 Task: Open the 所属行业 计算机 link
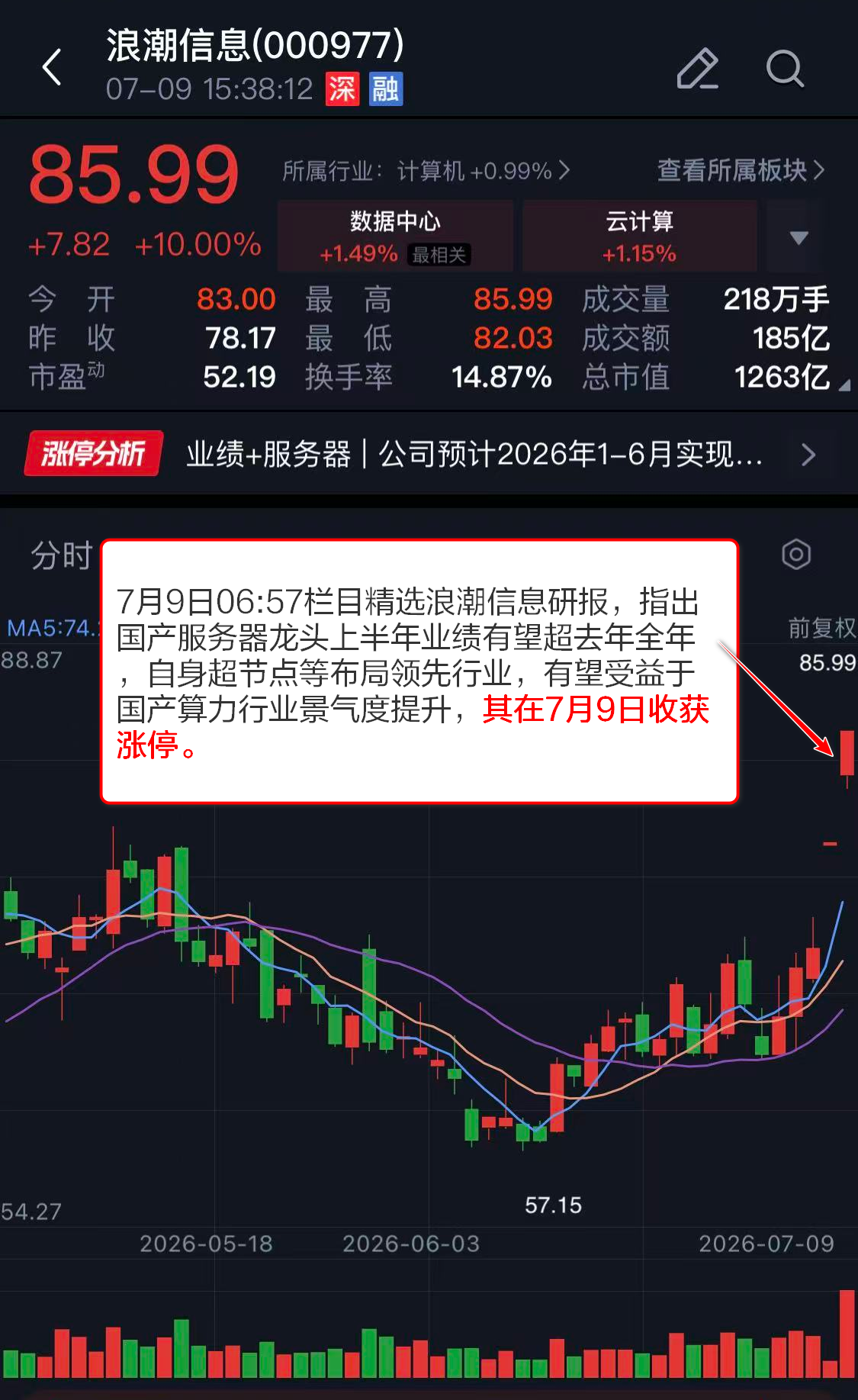click(426, 170)
